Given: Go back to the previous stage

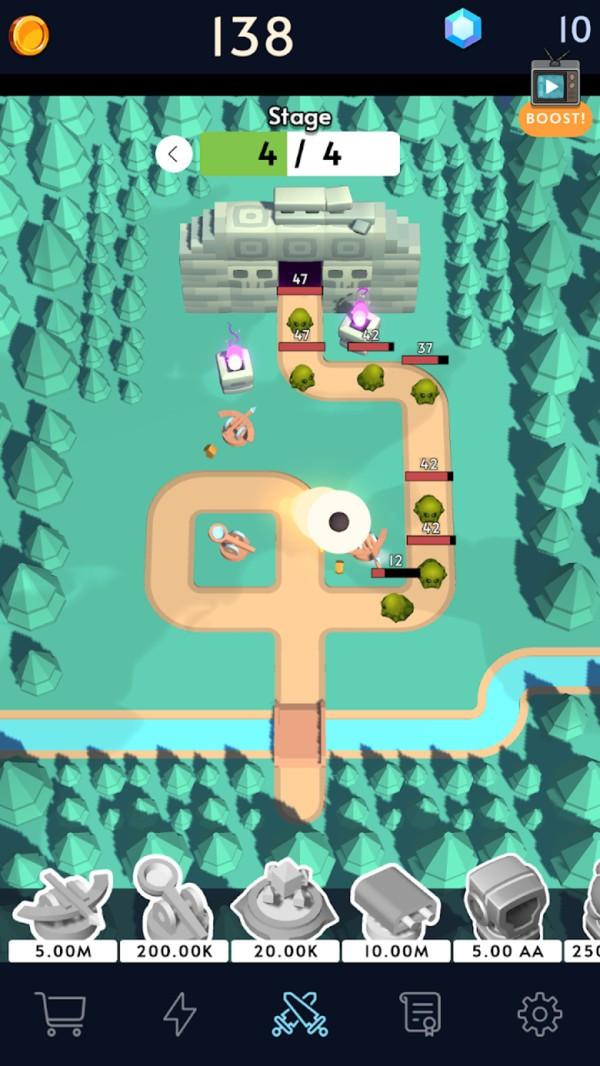Looking at the screenshot, I should (174, 154).
